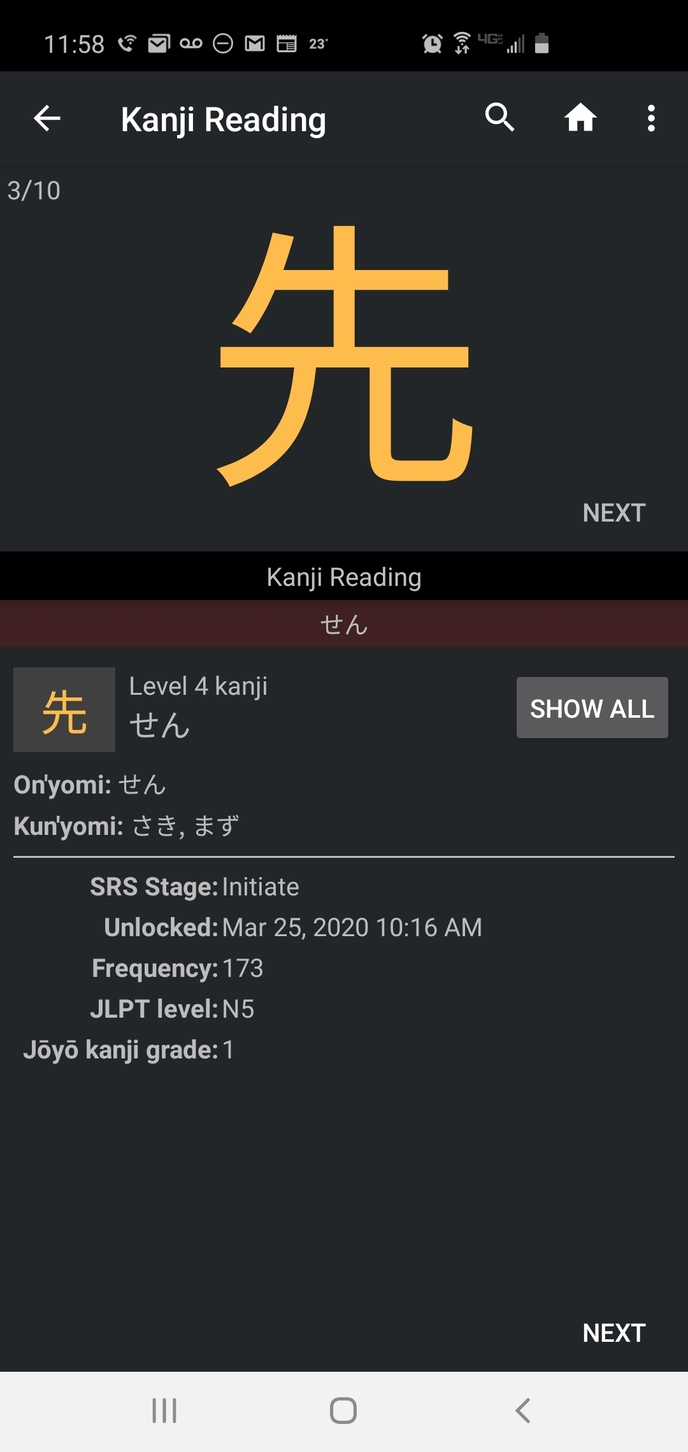Tap NEXT at the bottom of the screen

614,1333
